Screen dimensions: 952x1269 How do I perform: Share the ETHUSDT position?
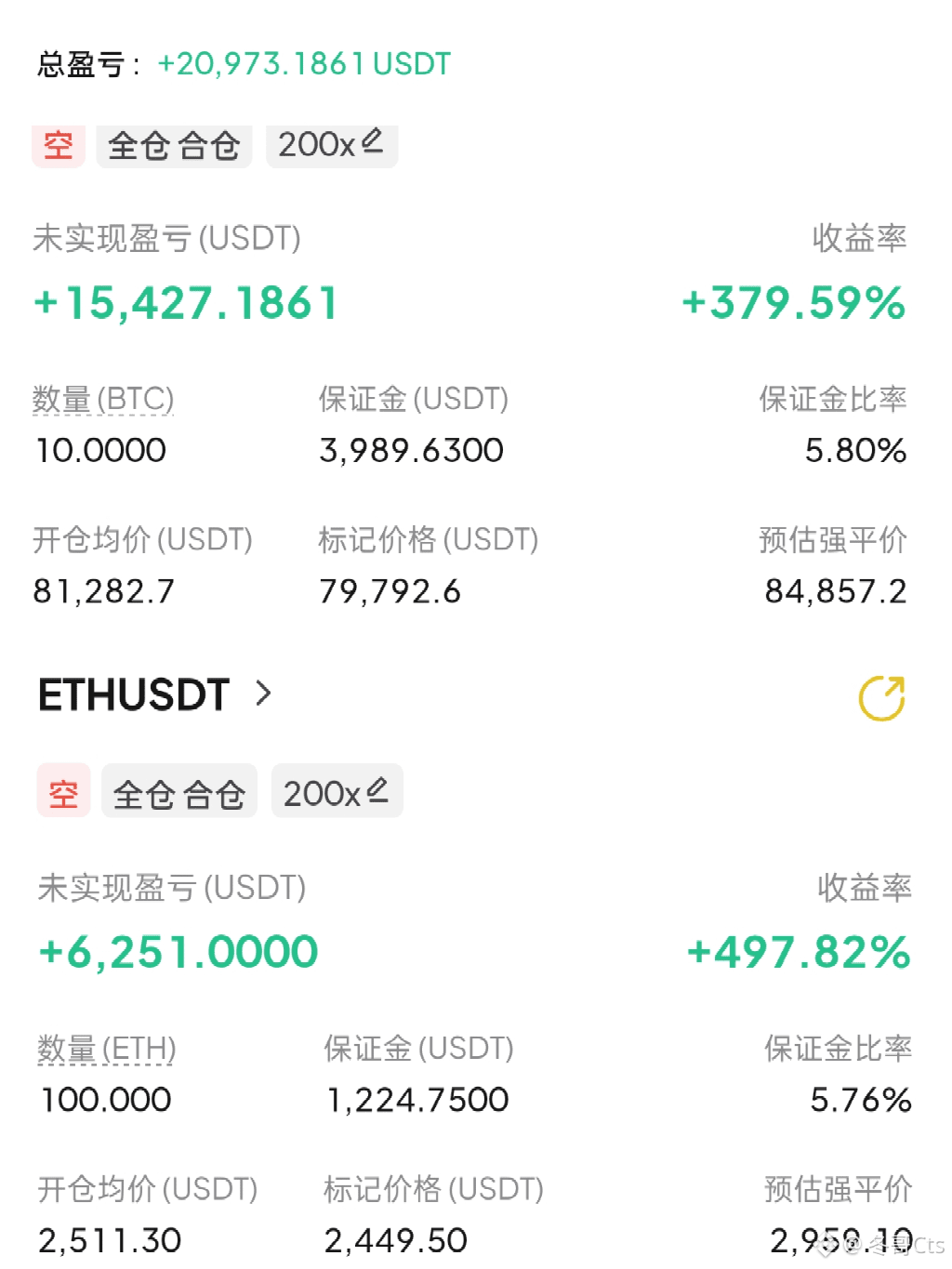click(x=881, y=698)
